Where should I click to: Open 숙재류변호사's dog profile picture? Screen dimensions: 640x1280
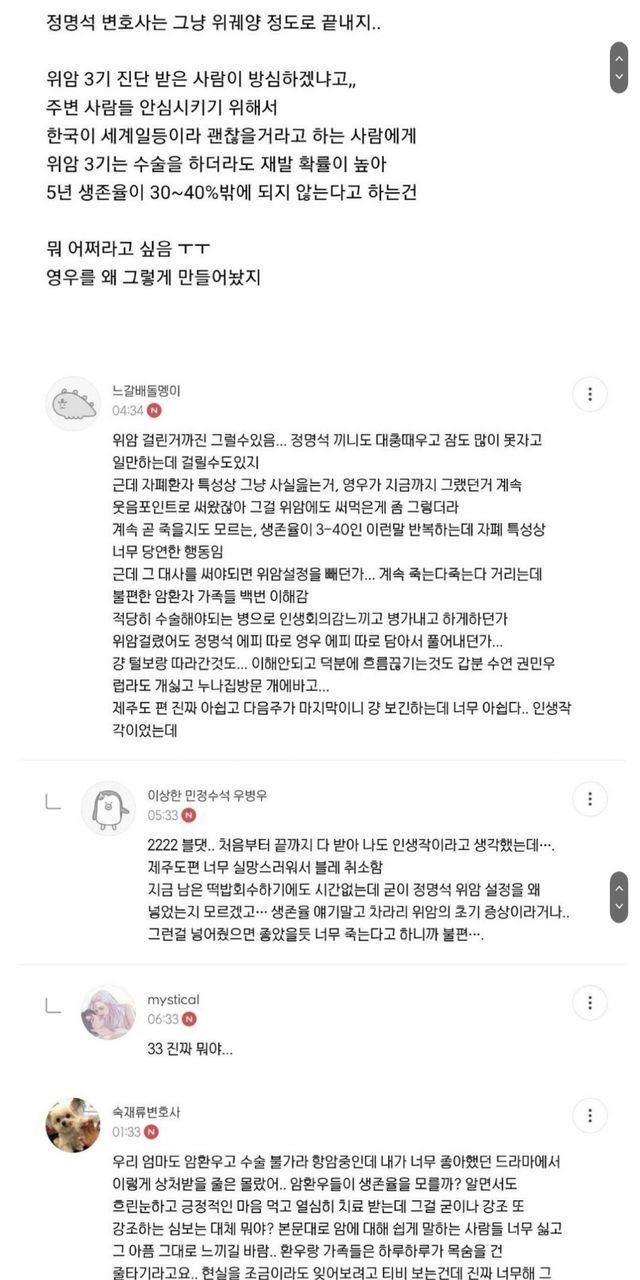click(x=73, y=1125)
